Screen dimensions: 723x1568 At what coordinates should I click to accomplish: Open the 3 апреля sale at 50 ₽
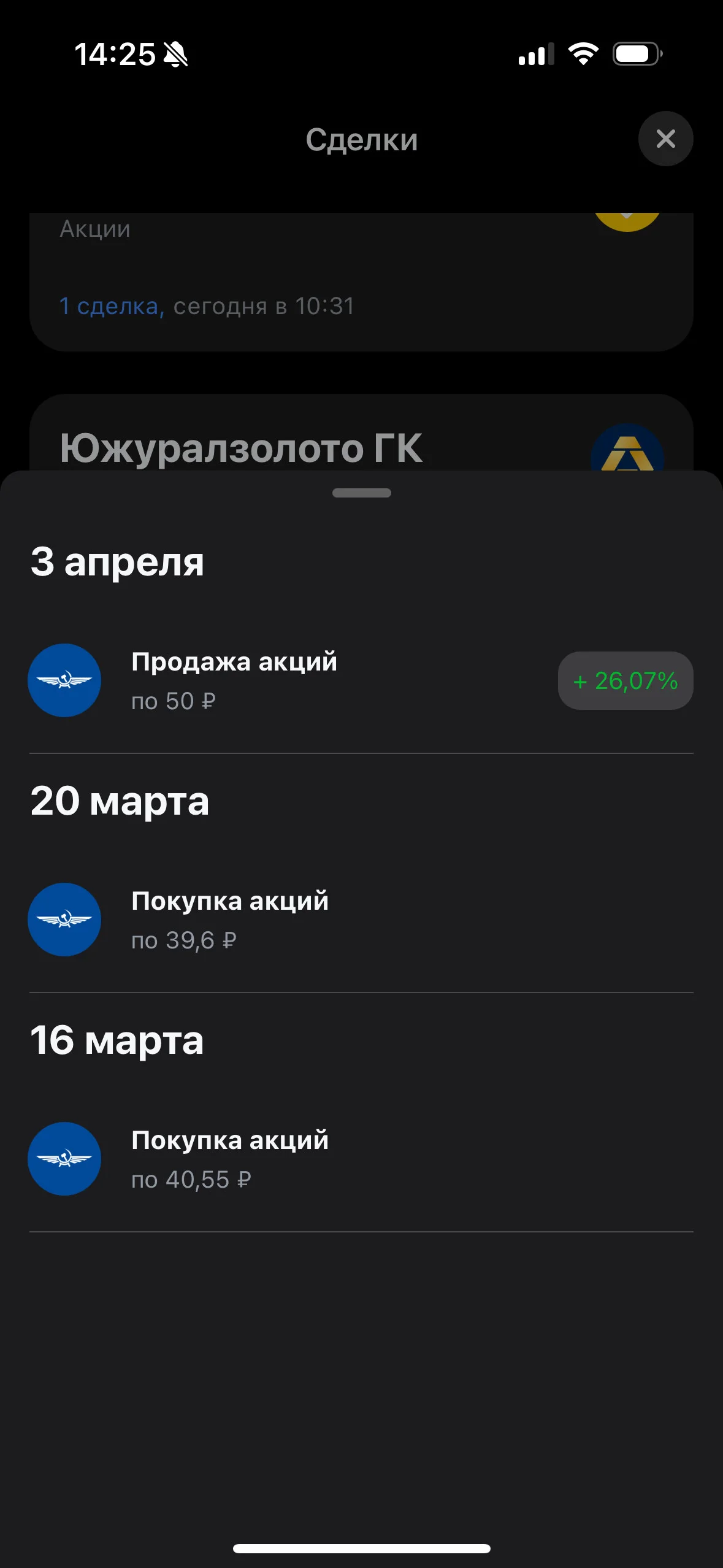(361, 680)
